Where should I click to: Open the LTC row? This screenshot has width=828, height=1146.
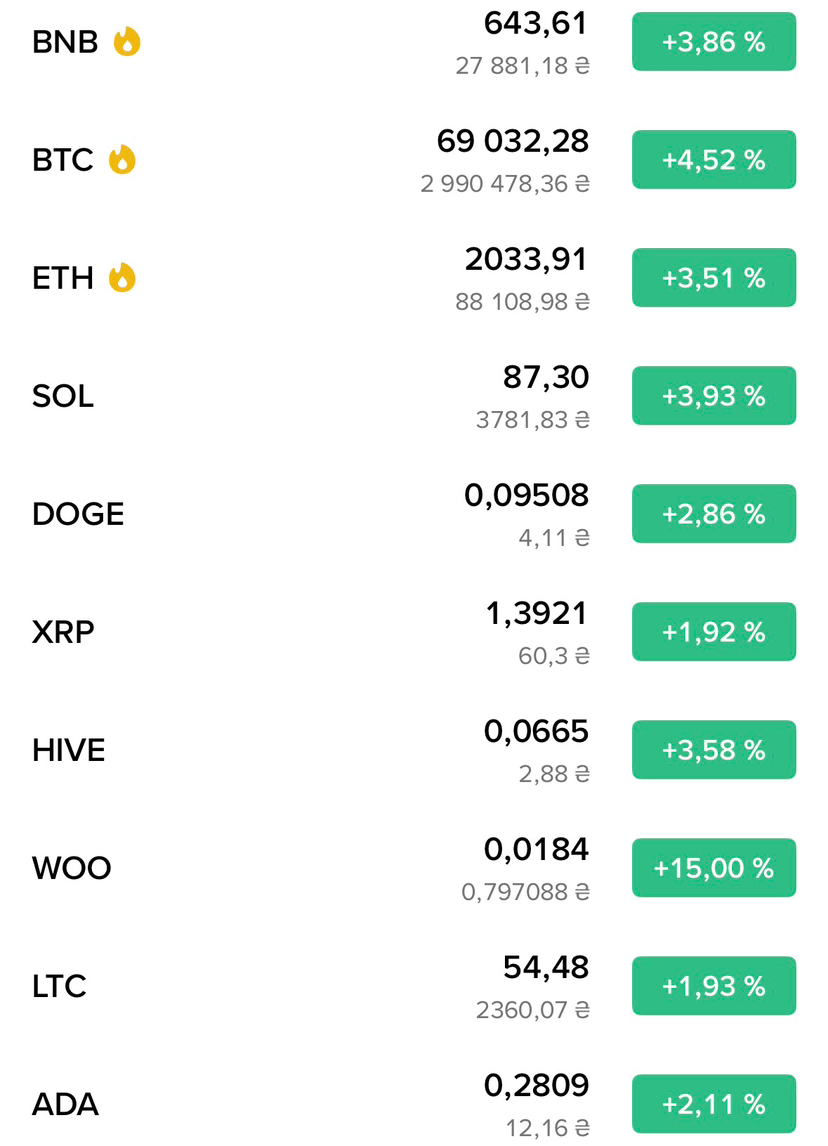pos(414,986)
